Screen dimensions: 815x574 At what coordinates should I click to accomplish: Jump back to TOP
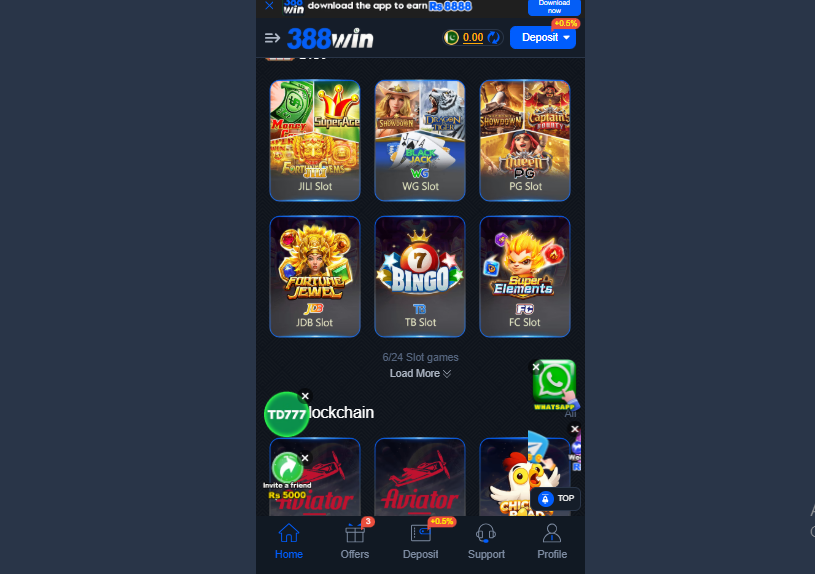pyautogui.click(x=556, y=498)
